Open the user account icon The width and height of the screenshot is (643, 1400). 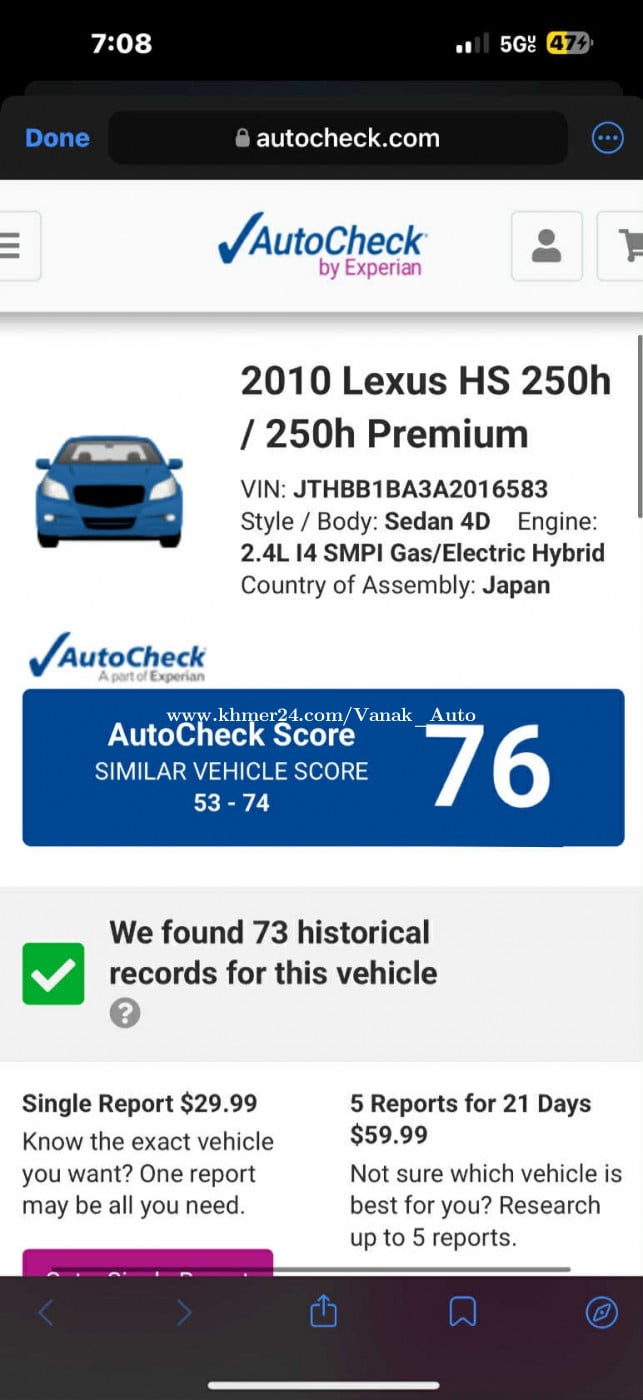coord(546,246)
